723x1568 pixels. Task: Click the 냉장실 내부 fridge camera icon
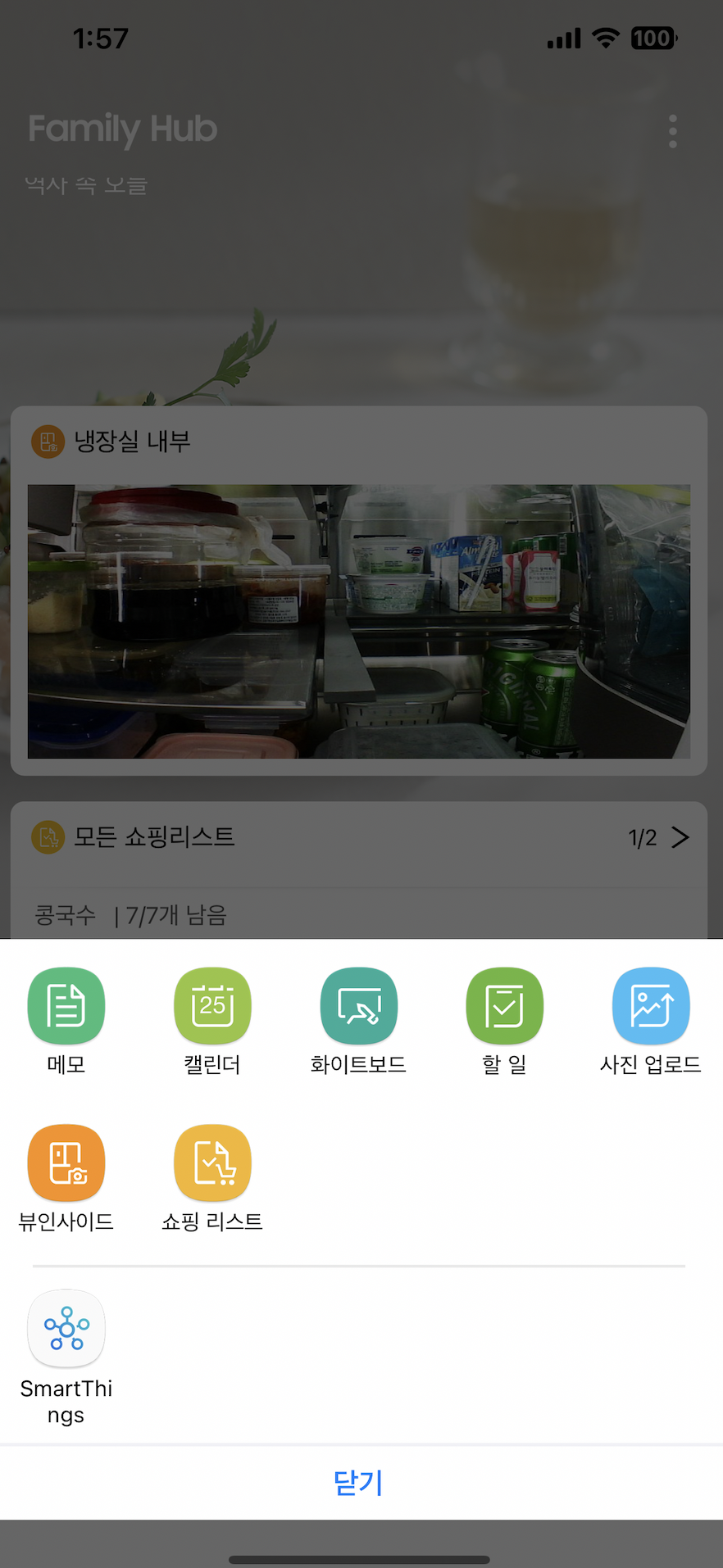coord(48,442)
